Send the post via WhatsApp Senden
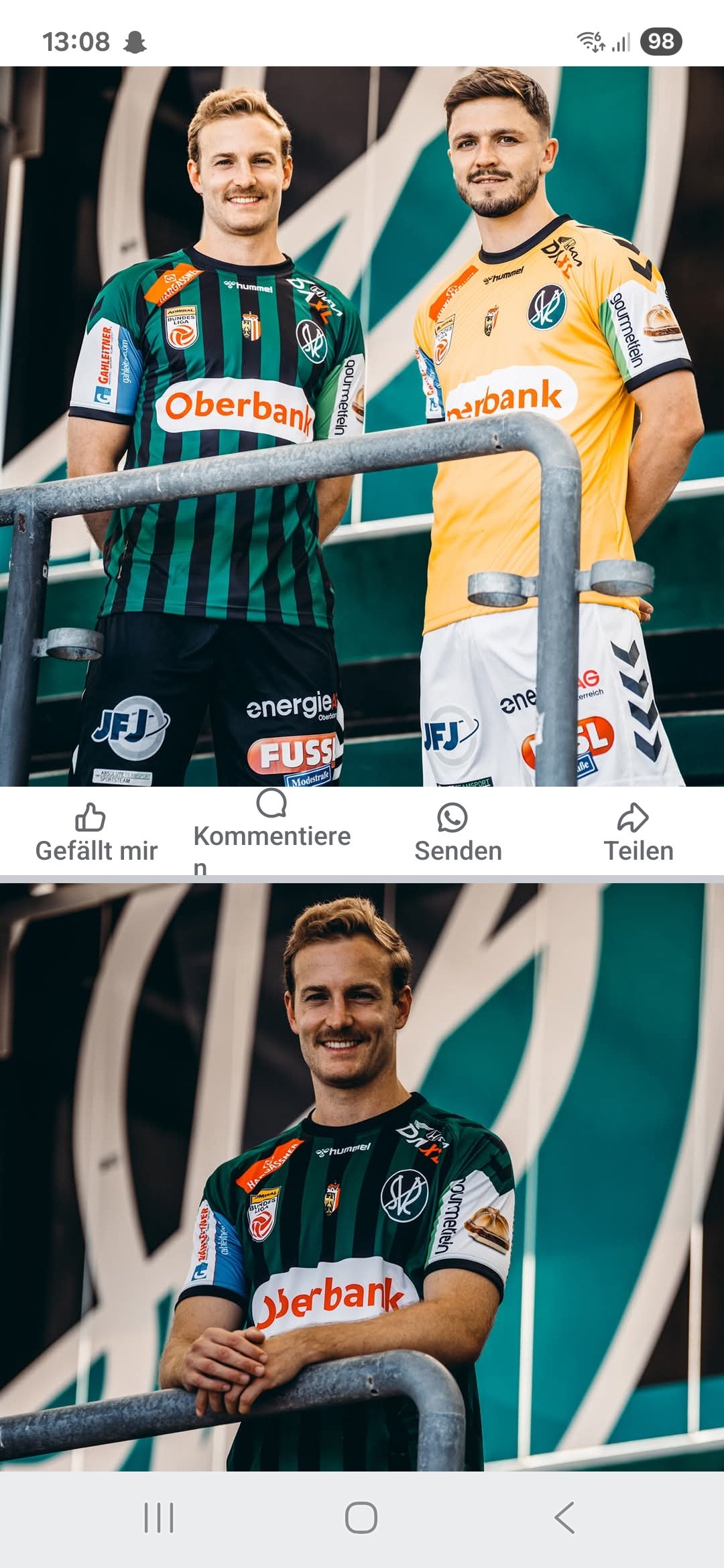 point(458,833)
